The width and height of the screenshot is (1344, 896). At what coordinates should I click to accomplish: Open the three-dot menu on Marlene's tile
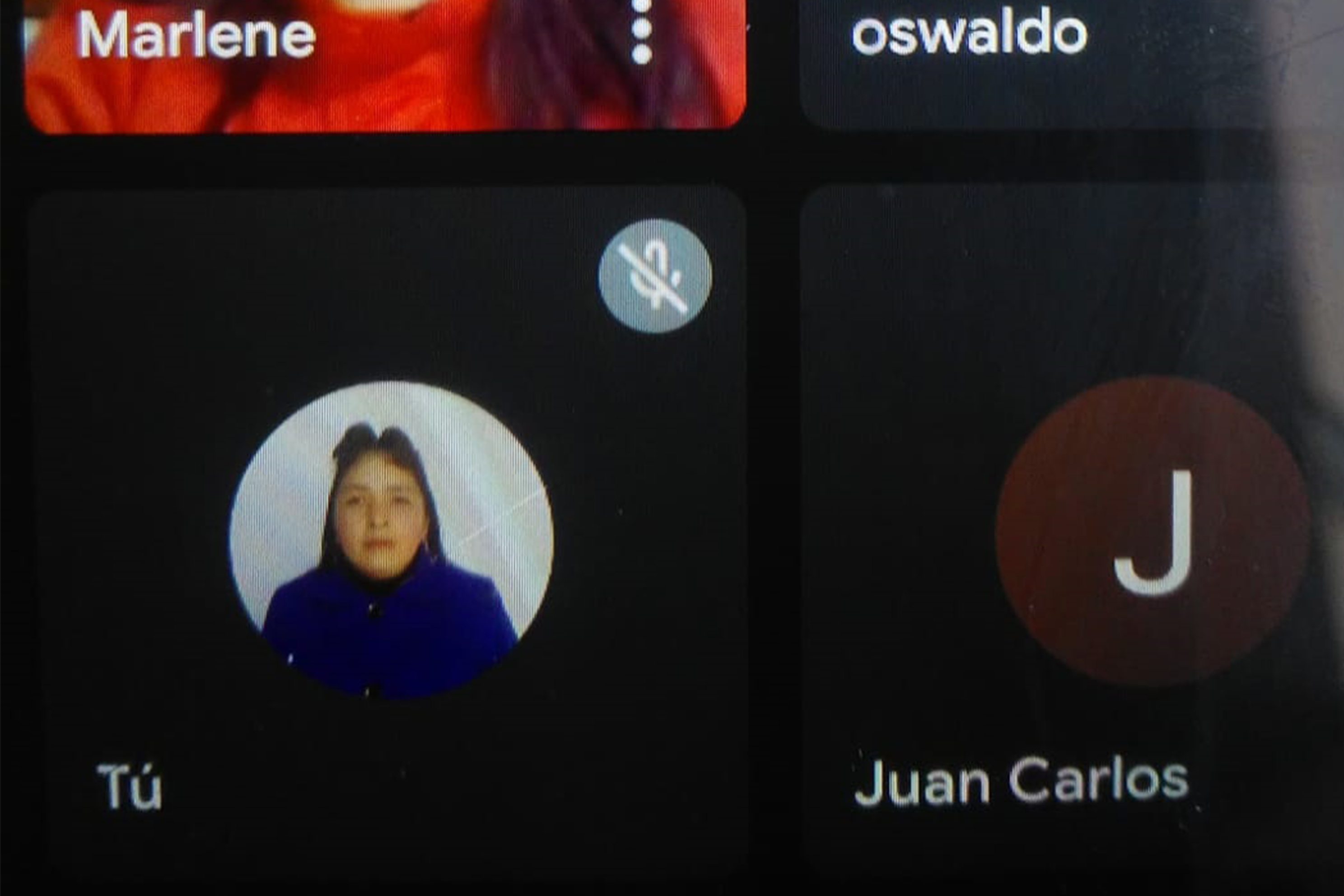coord(641,32)
